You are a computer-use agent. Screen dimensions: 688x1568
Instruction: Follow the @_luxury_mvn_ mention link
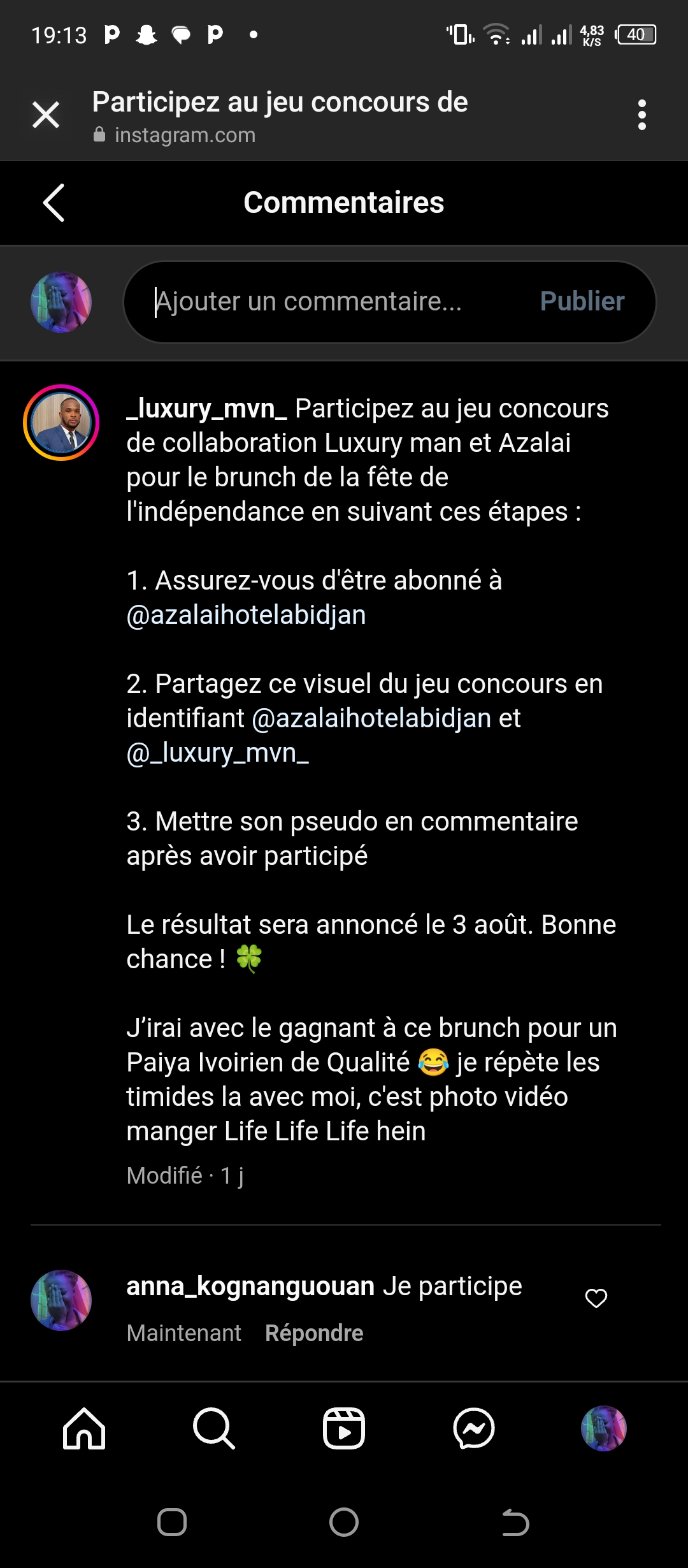coord(218,753)
